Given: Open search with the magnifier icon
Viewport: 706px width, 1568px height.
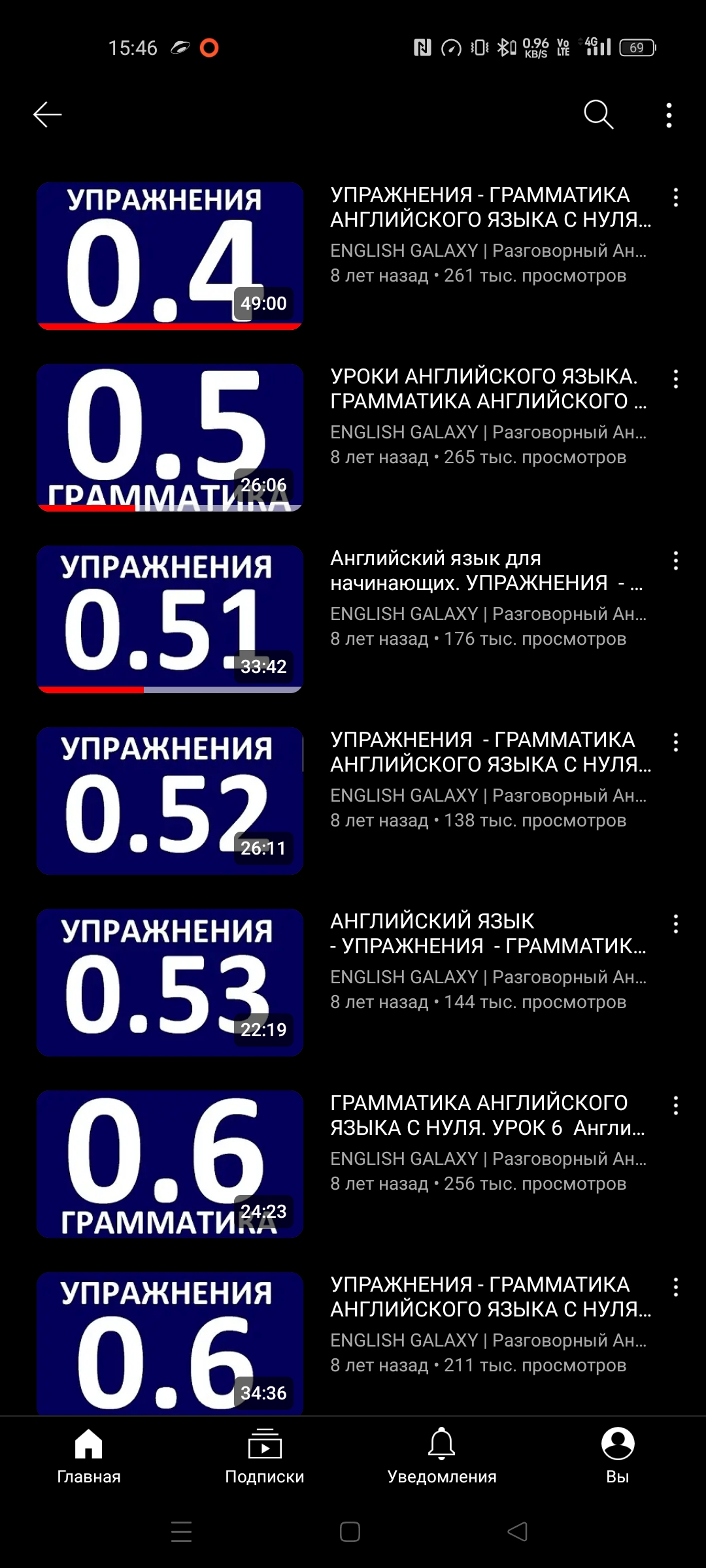Looking at the screenshot, I should (598, 115).
